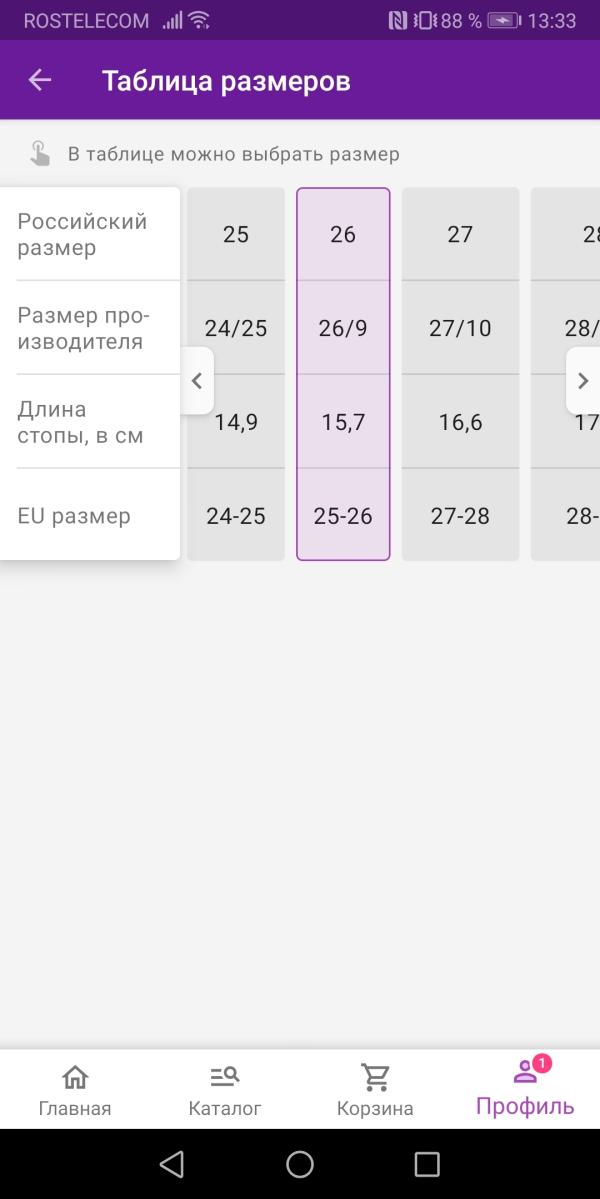The image size is (600, 1199).
Task: Switch to the Главная tab
Action: point(75,1090)
